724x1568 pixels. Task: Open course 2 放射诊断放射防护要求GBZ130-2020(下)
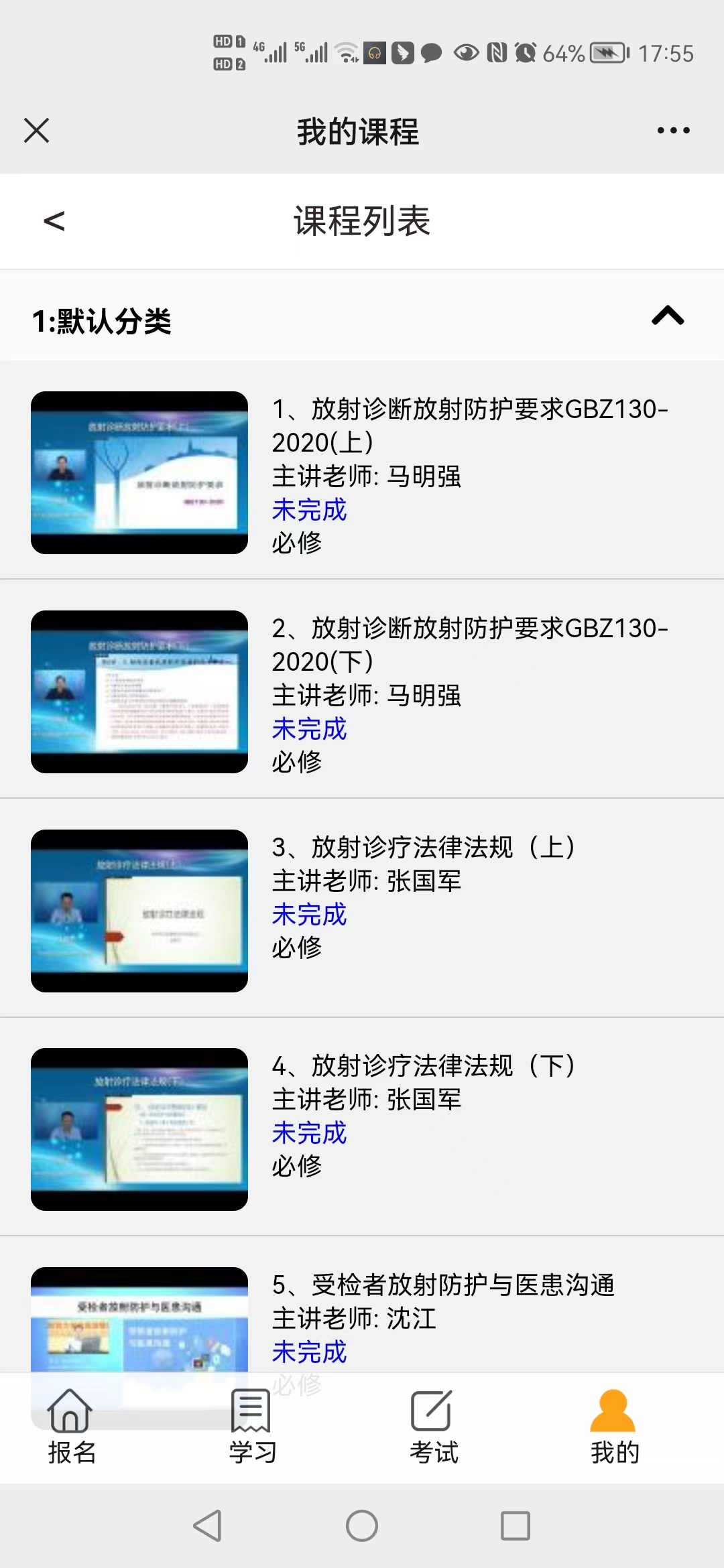pos(469,643)
